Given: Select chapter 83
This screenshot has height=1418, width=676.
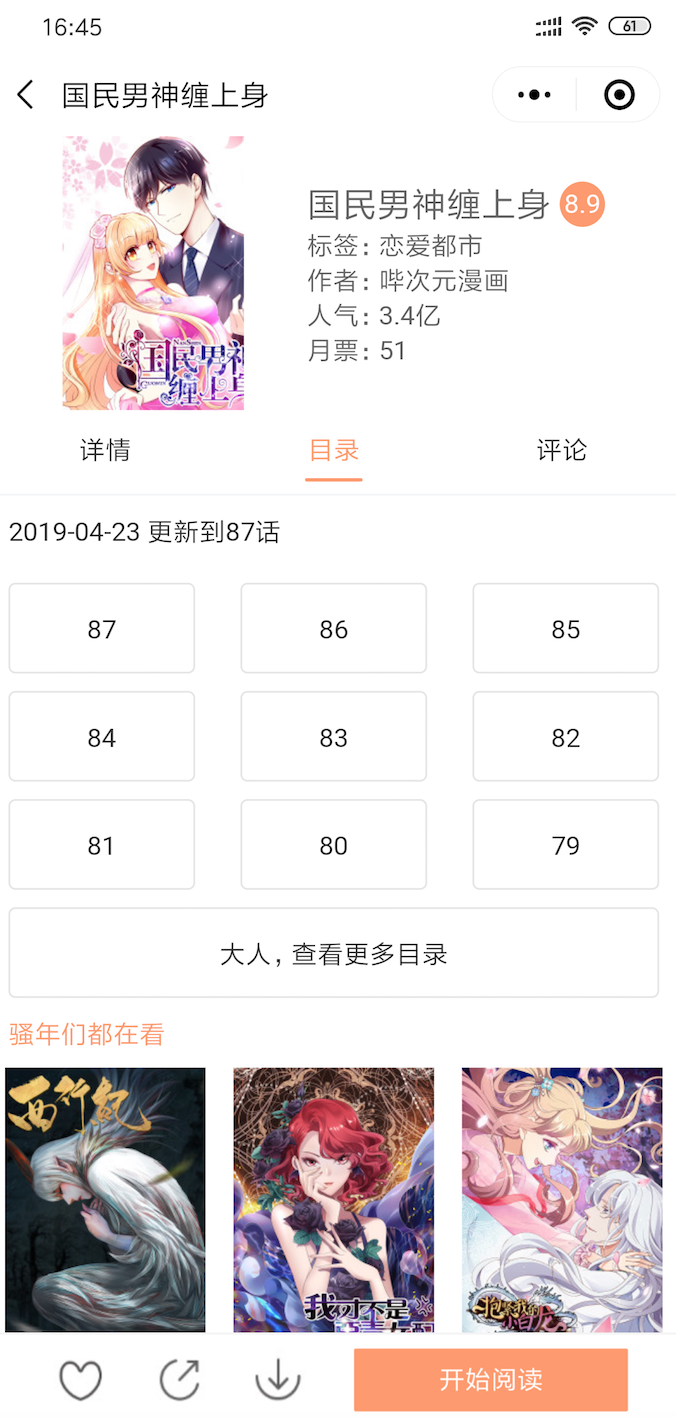Looking at the screenshot, I should point(334,737).
